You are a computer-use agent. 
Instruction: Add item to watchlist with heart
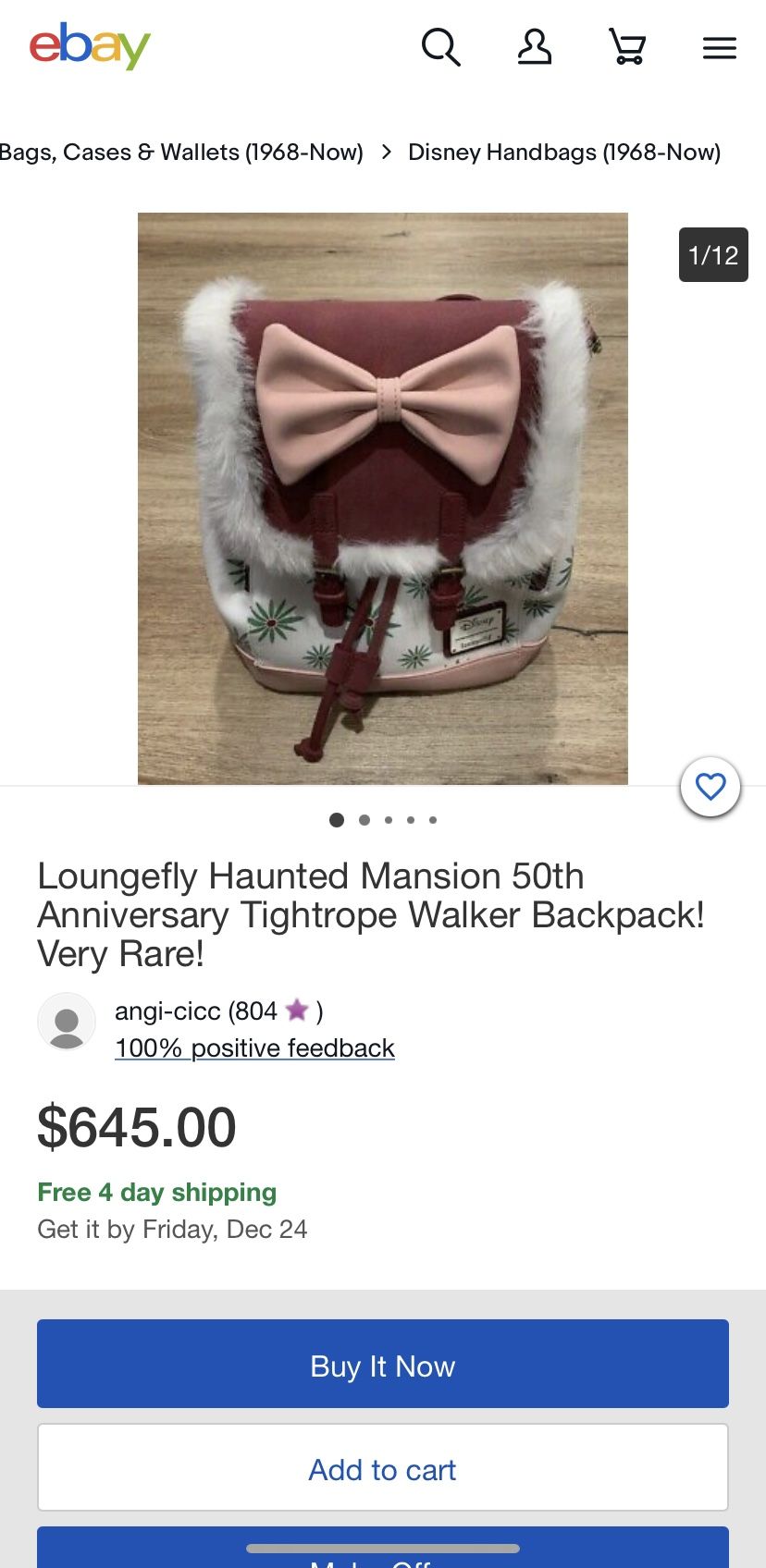710,788
